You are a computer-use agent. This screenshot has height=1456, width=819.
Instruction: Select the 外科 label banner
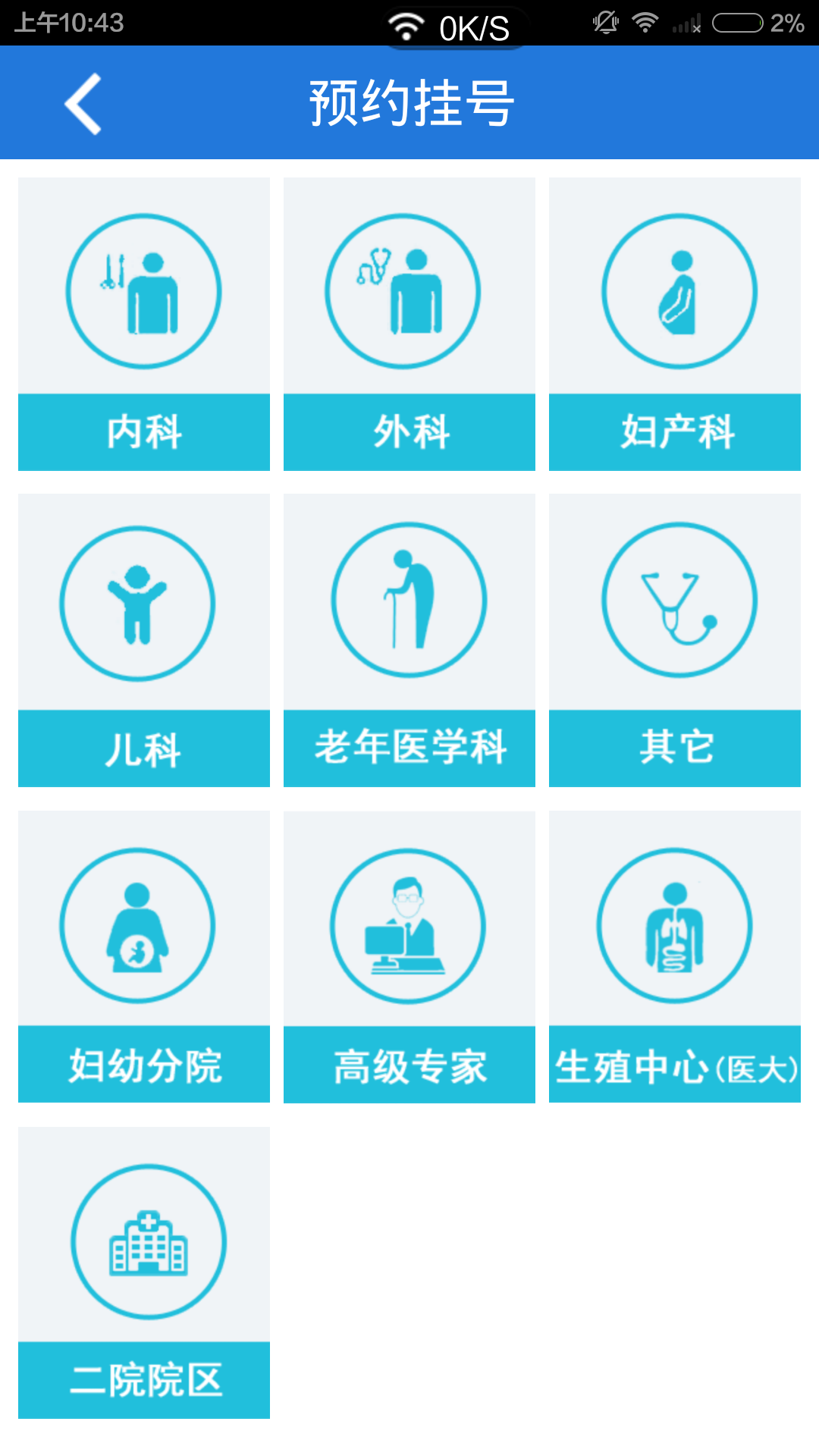(409, 431)
